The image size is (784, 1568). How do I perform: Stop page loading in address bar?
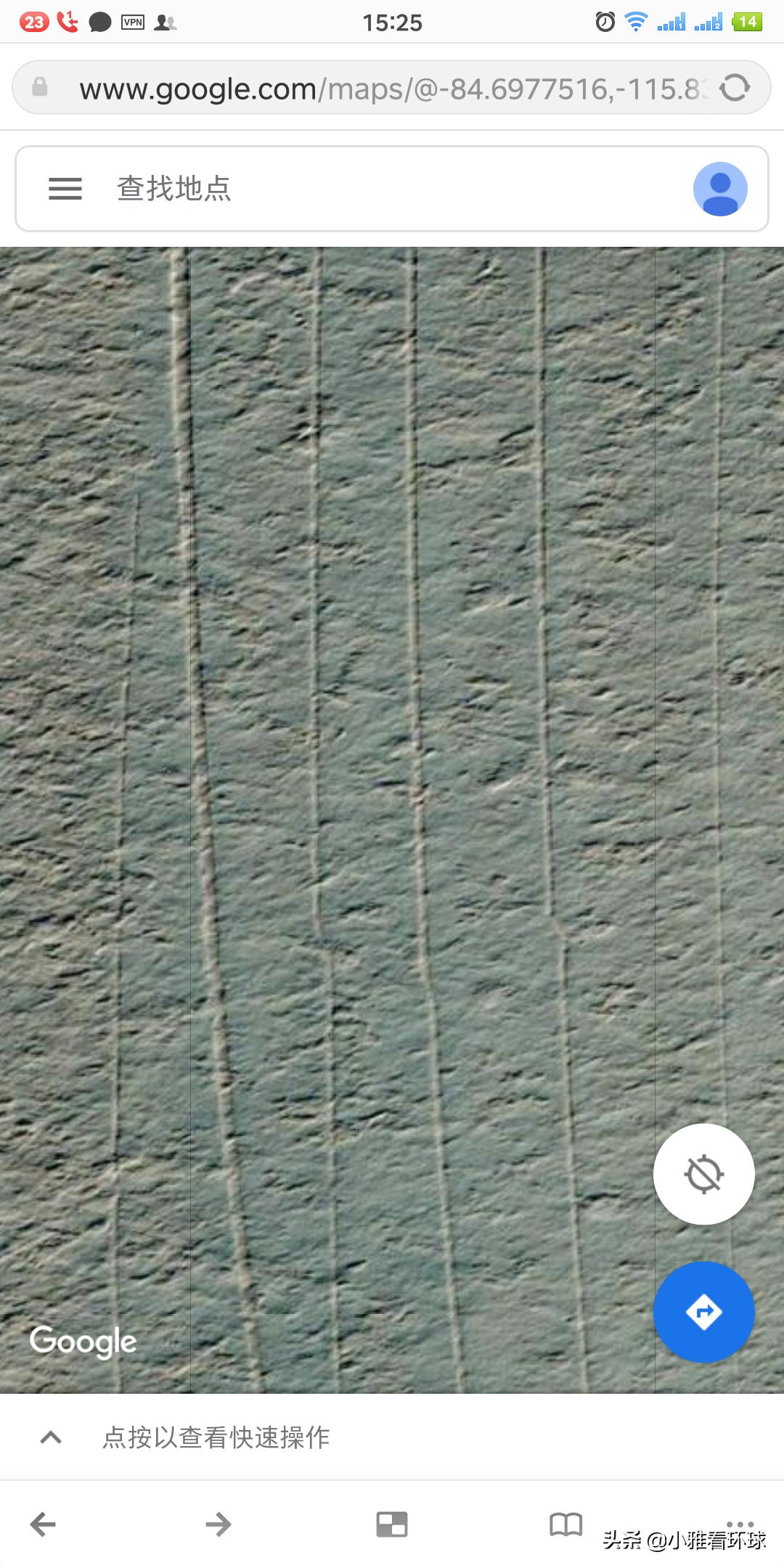click(x=735, y=89)
